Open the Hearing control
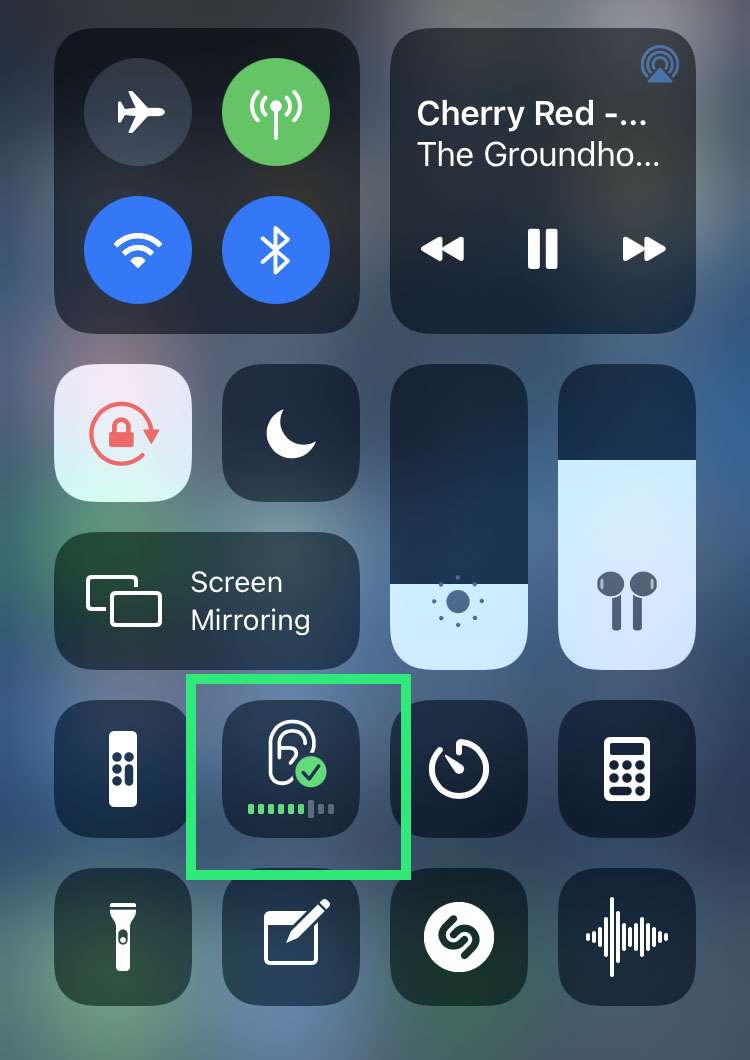The image size is (750, 1060). click(x=290, y=768)
